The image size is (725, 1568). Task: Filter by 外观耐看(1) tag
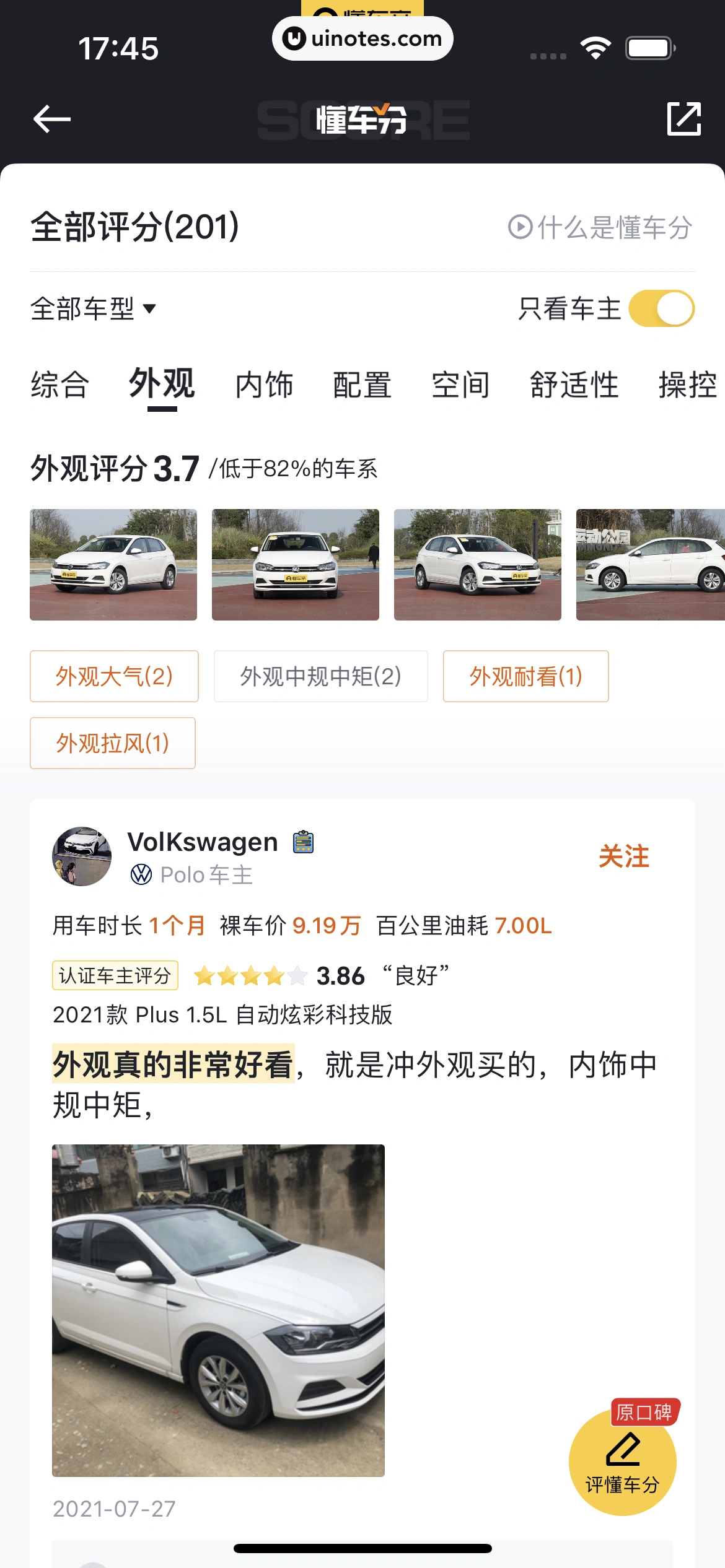click(525, 676)
